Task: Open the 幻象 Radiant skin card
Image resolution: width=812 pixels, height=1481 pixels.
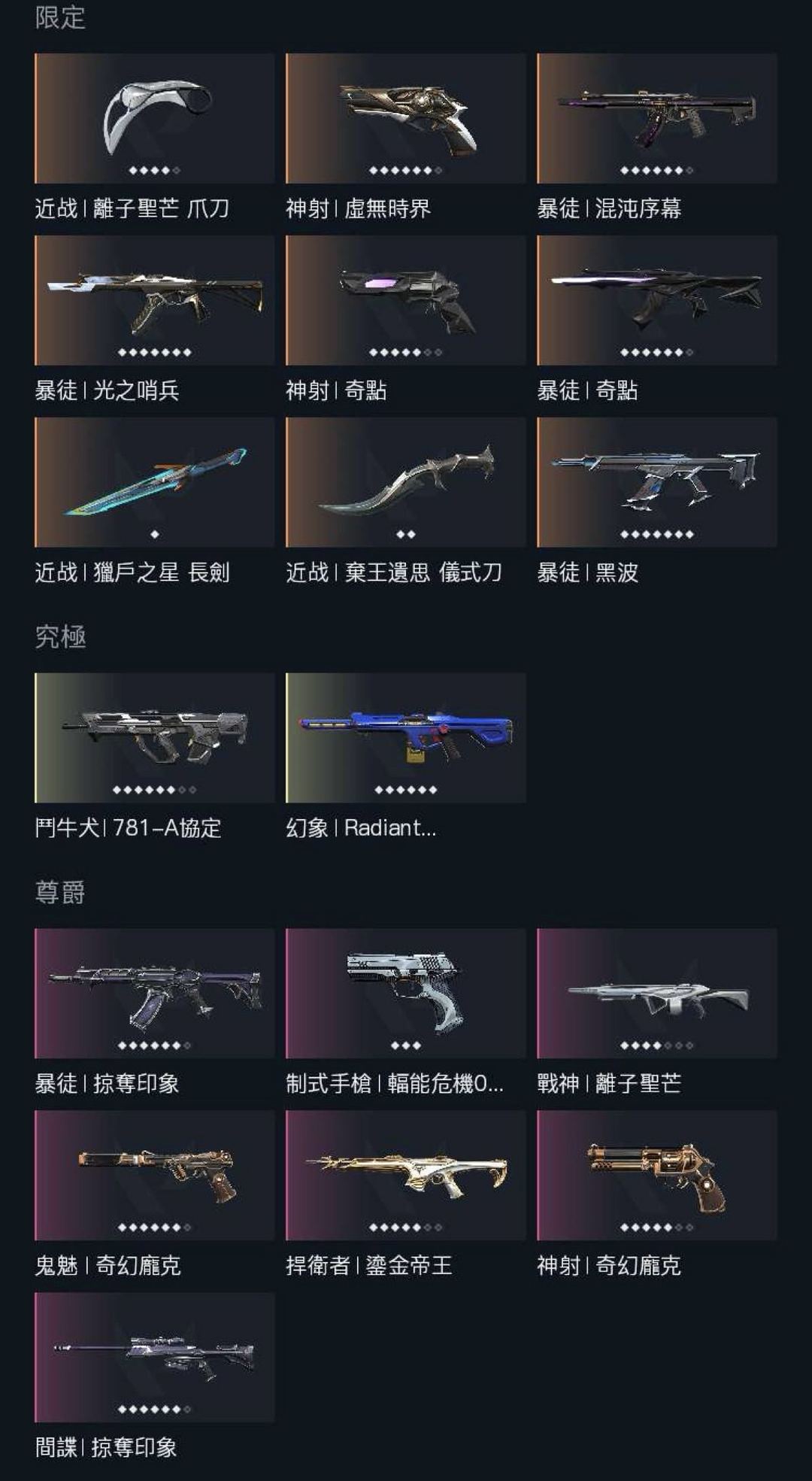Action: click(x=405, y=738)
